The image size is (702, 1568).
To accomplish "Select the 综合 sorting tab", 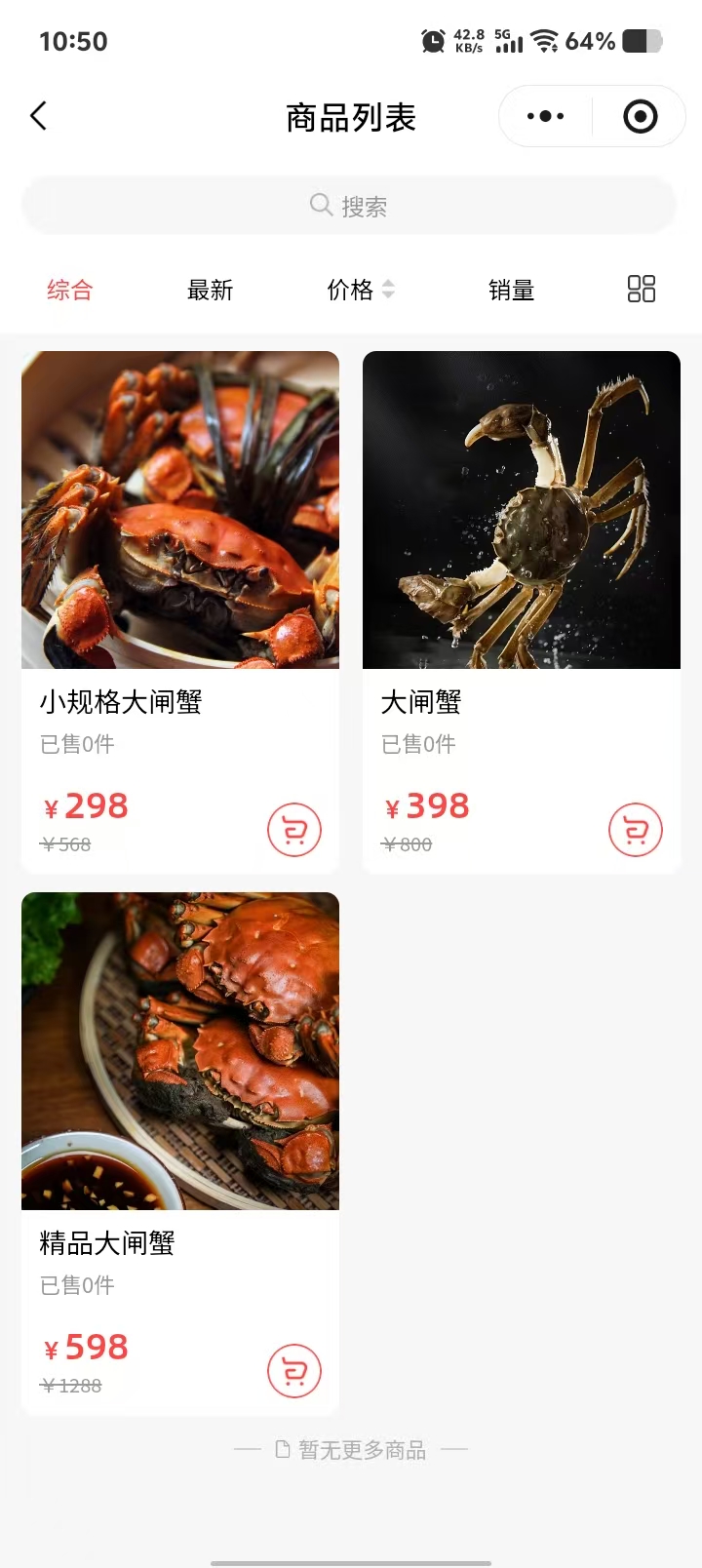I will click(69, 290).
